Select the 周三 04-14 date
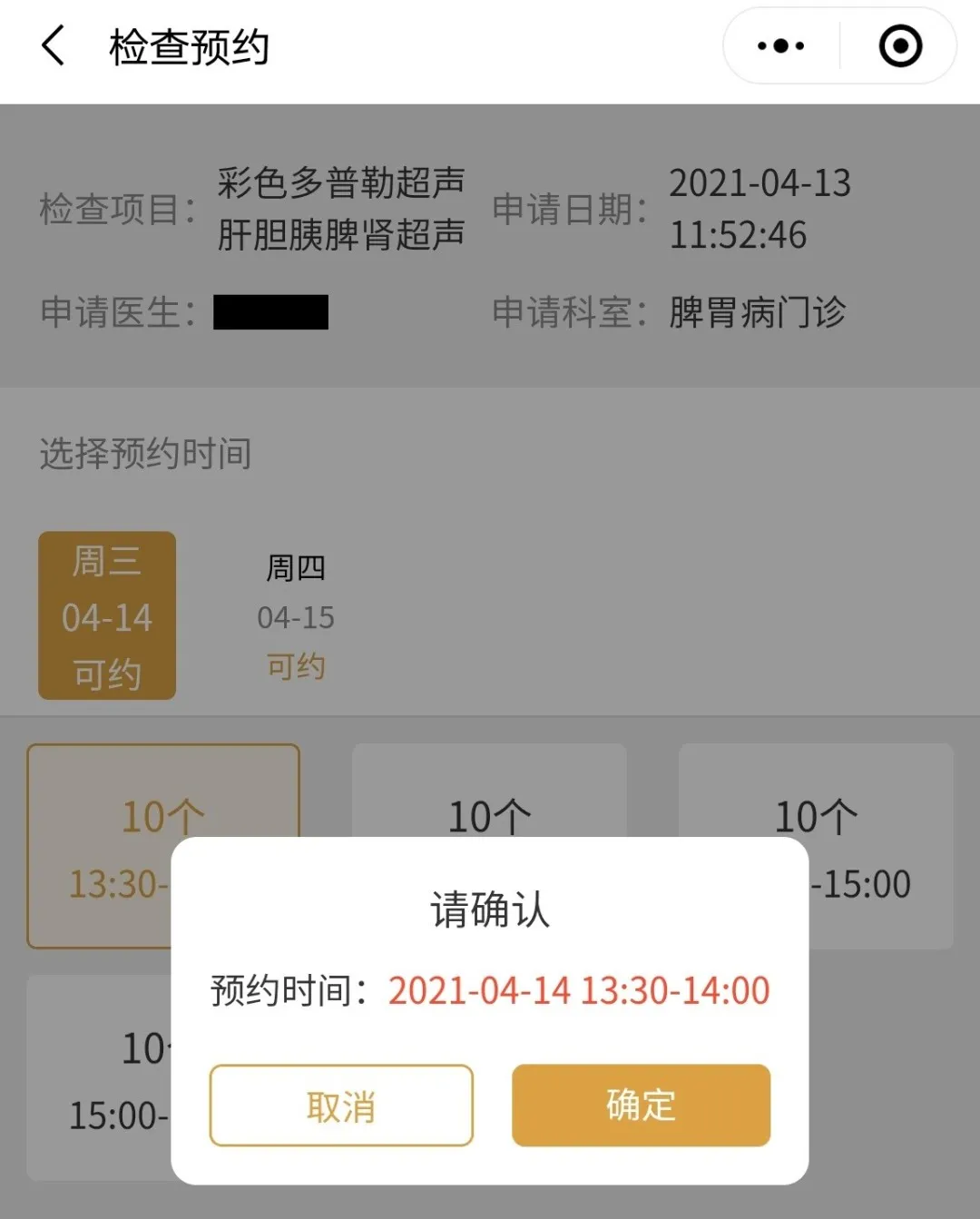Viewport: 980px width, 1219px height. 107,616
